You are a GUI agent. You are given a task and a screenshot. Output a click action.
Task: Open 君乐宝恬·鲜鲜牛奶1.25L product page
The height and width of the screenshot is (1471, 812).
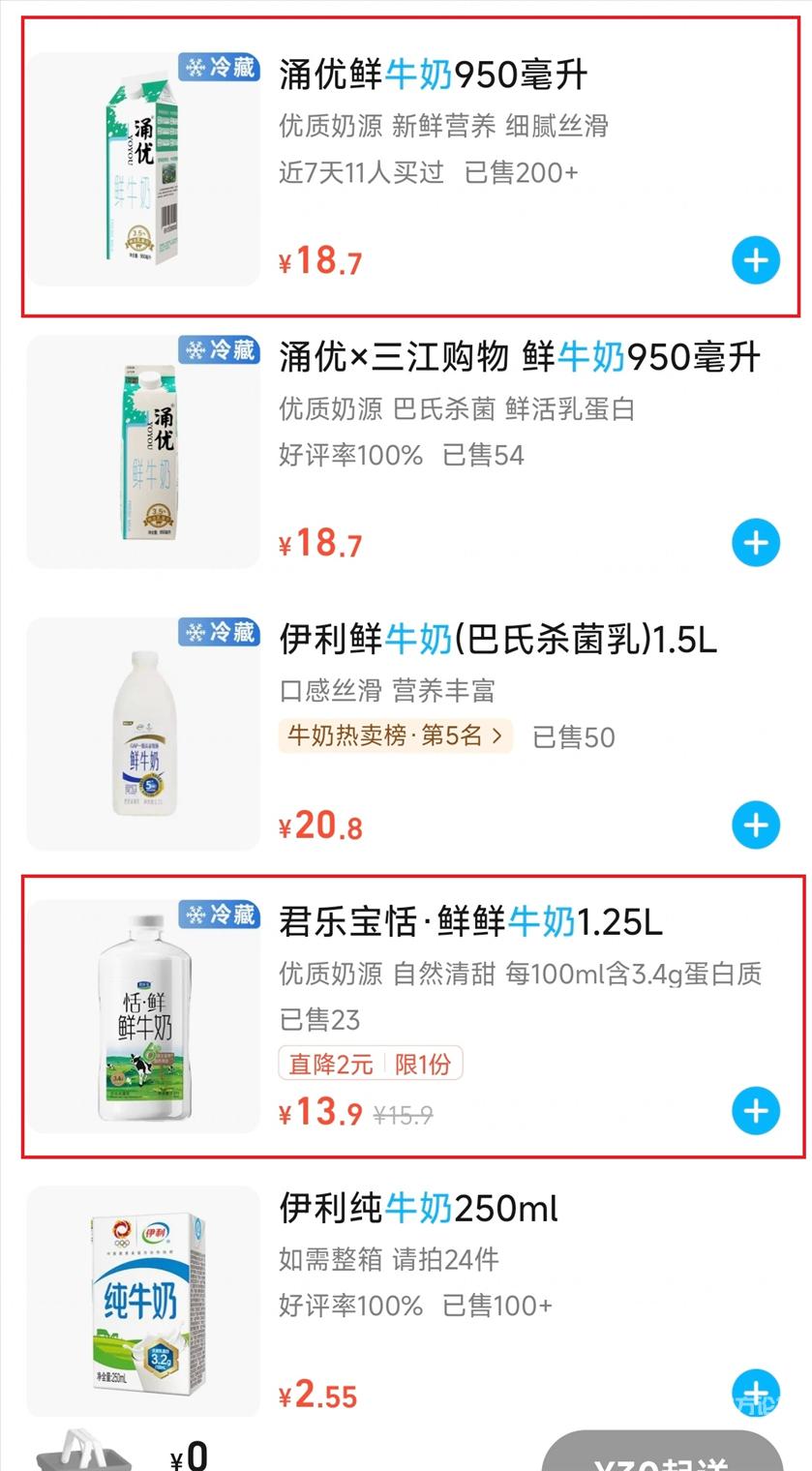point(470,922)
